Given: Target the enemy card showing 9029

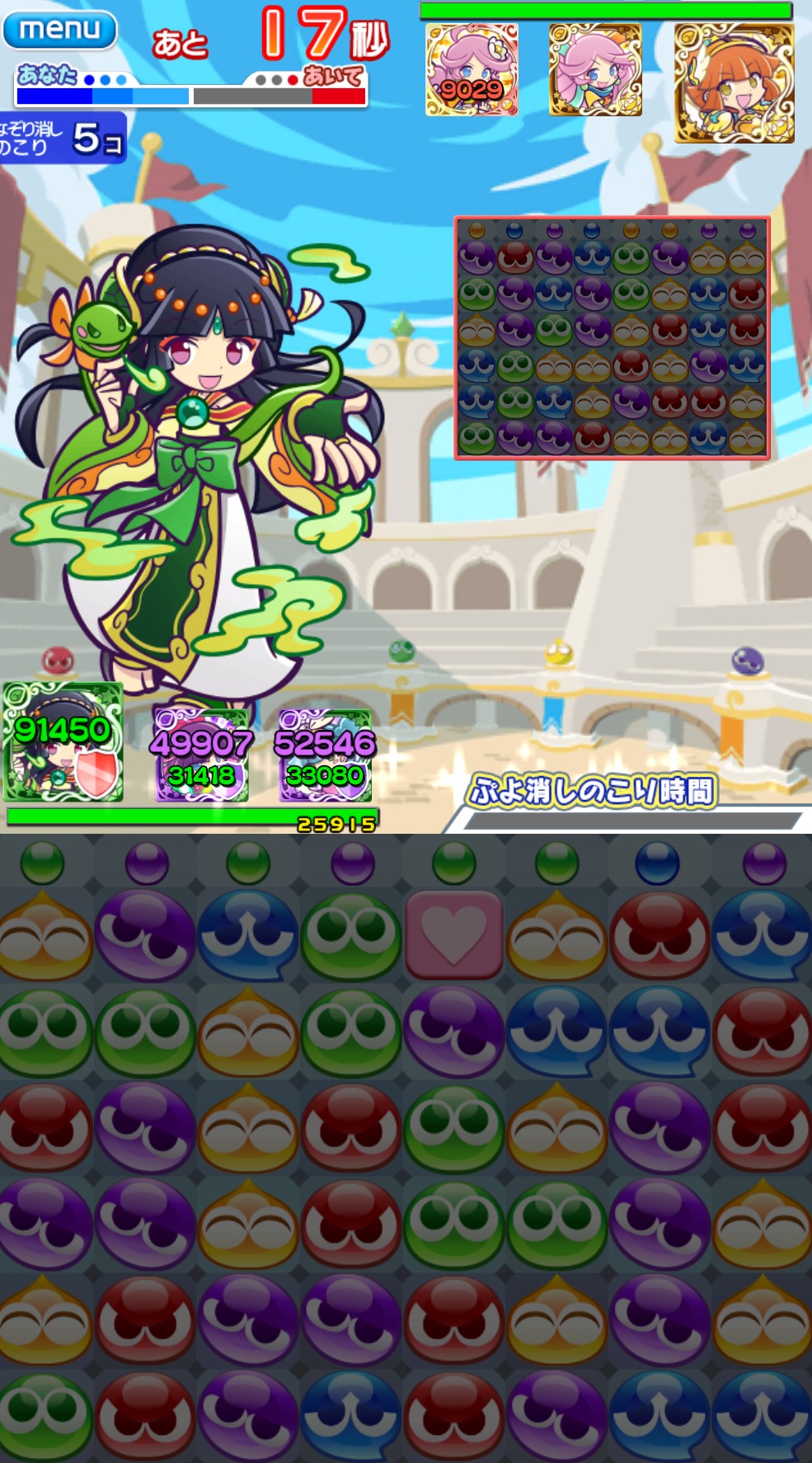Looking at the screenshot, I should coord(472,69).
